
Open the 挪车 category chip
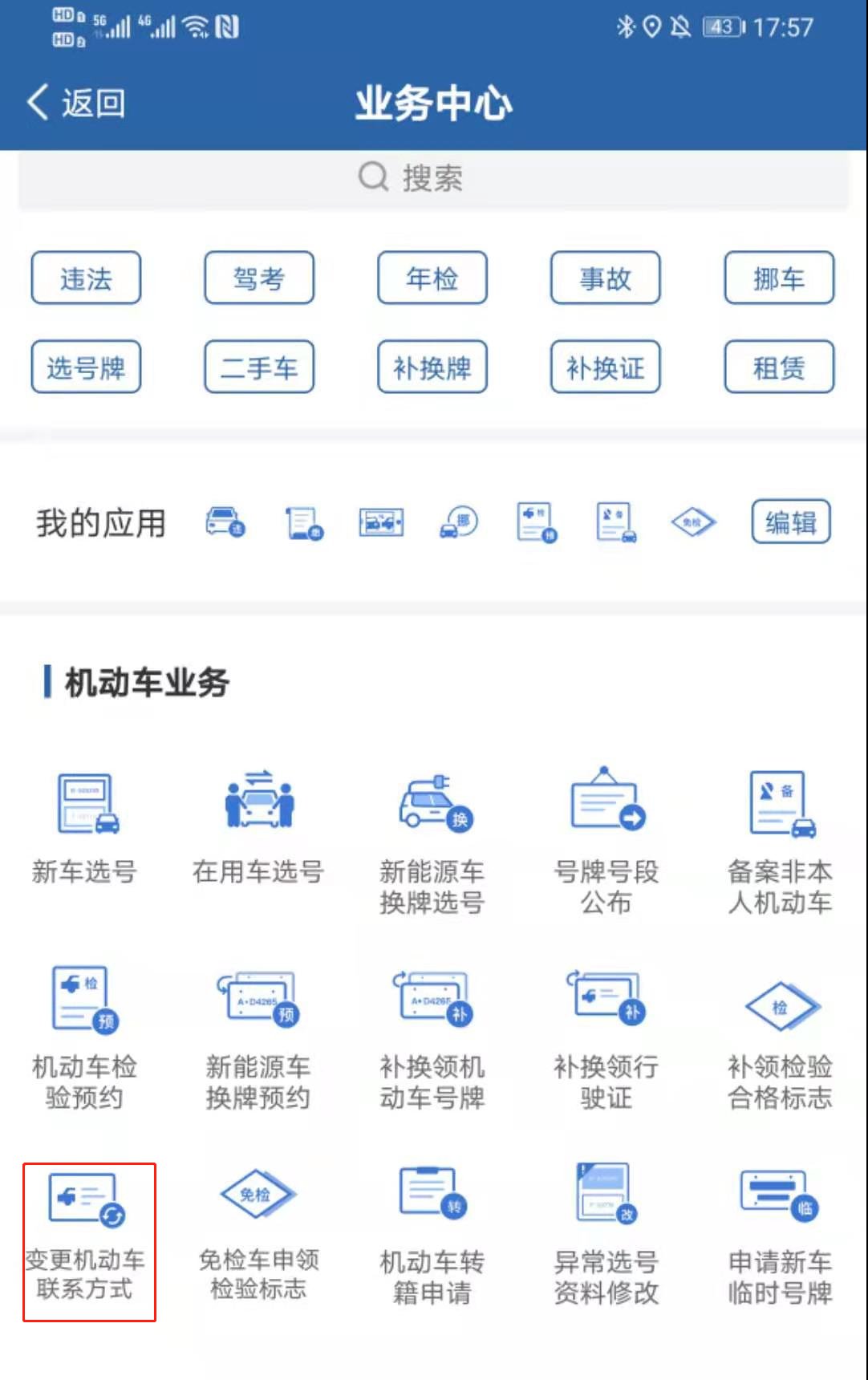click(x=779, y=278)
